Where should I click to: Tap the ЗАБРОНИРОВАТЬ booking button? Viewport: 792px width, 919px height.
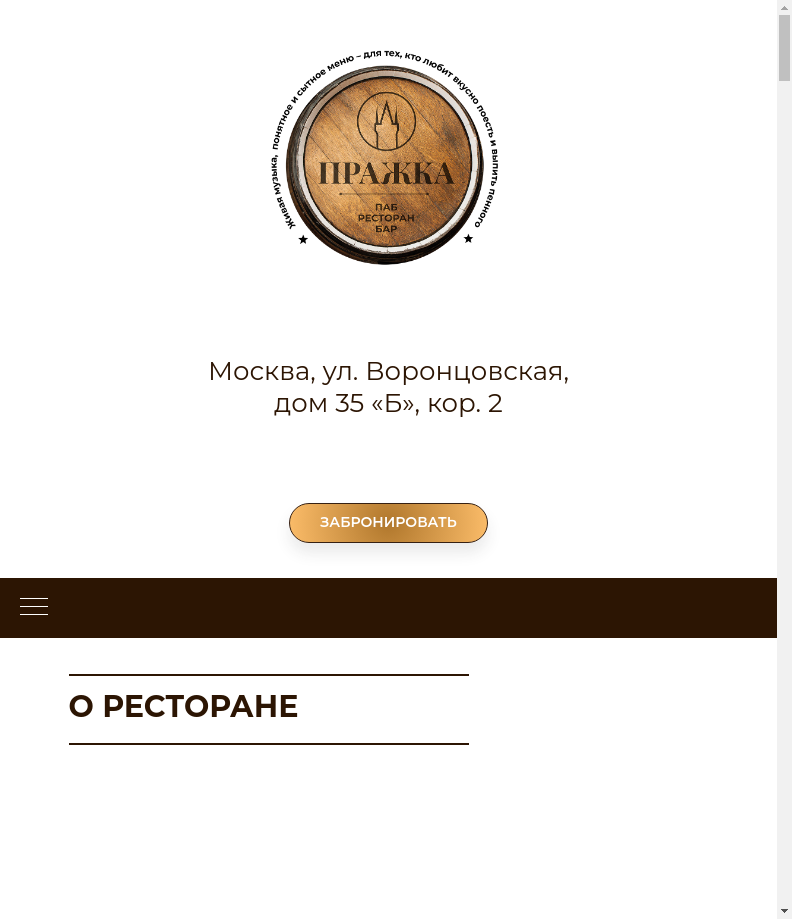[x=388, y=523]
